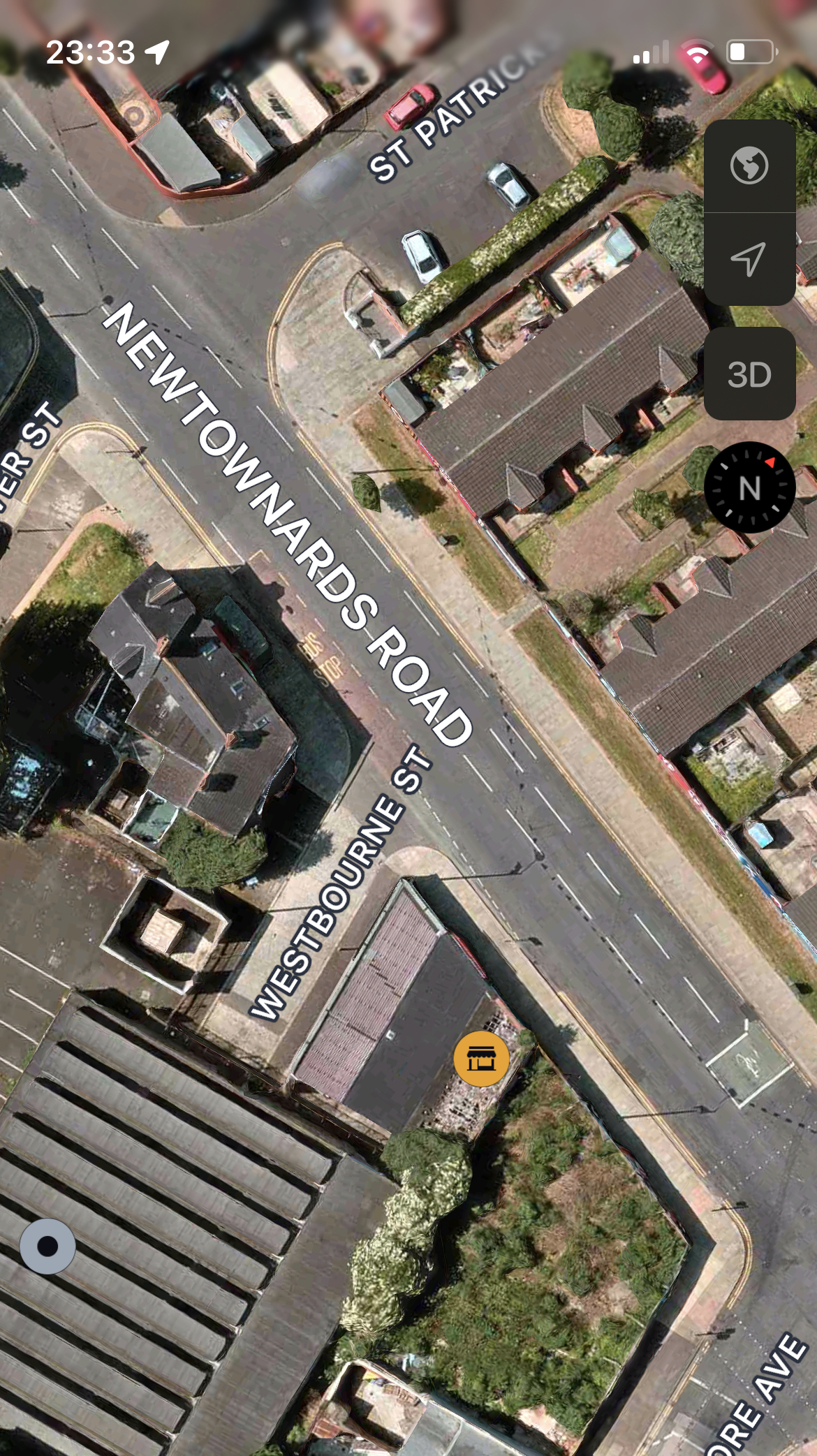
Task: Open the yellow shop marker near Westbourne St
Action: pyautogui.click(x=481, y=1059)
